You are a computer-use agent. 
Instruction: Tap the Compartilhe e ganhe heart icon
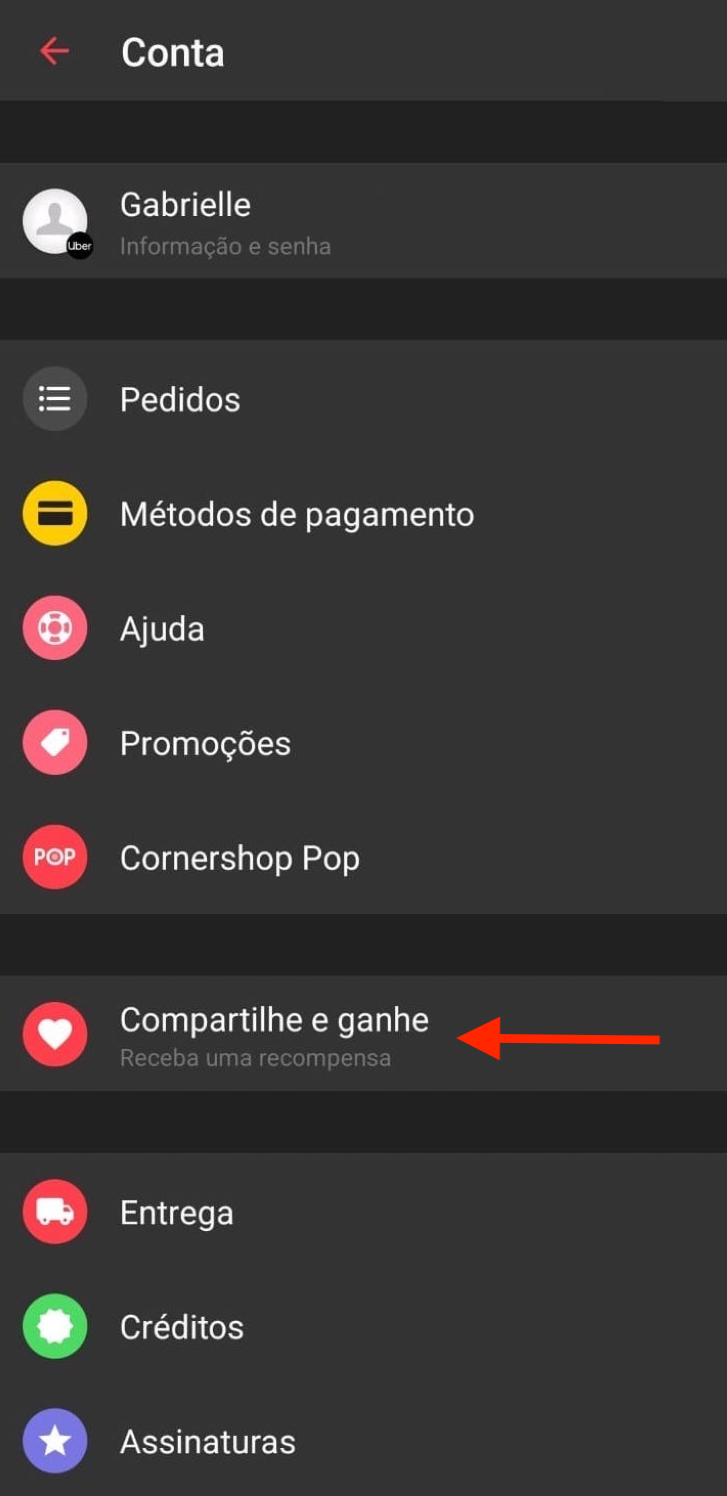(x=54, y=1034)
